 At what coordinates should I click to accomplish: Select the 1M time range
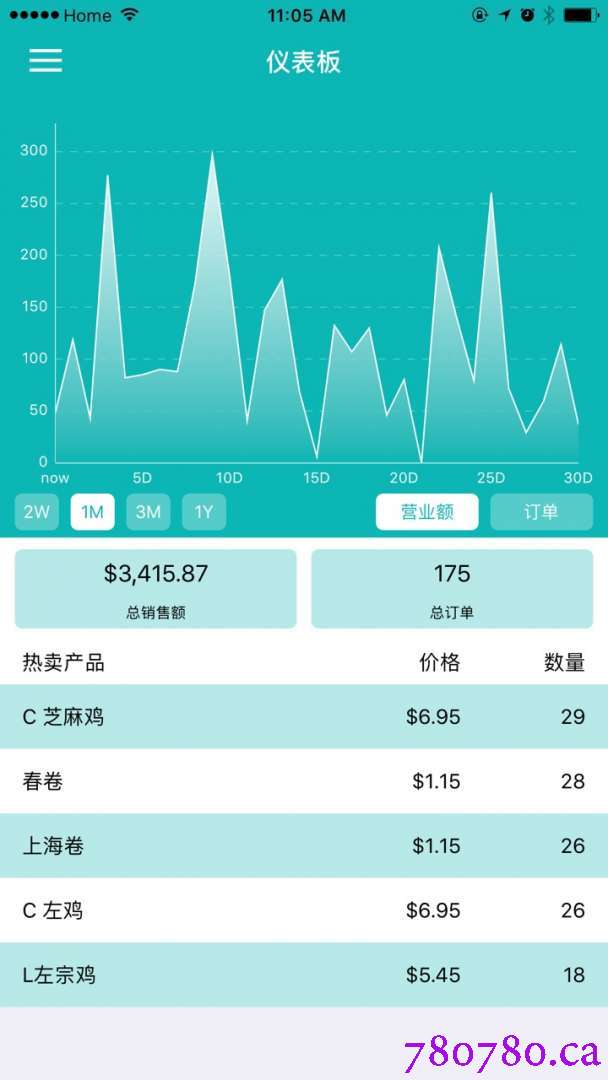(x=92, y=512)
